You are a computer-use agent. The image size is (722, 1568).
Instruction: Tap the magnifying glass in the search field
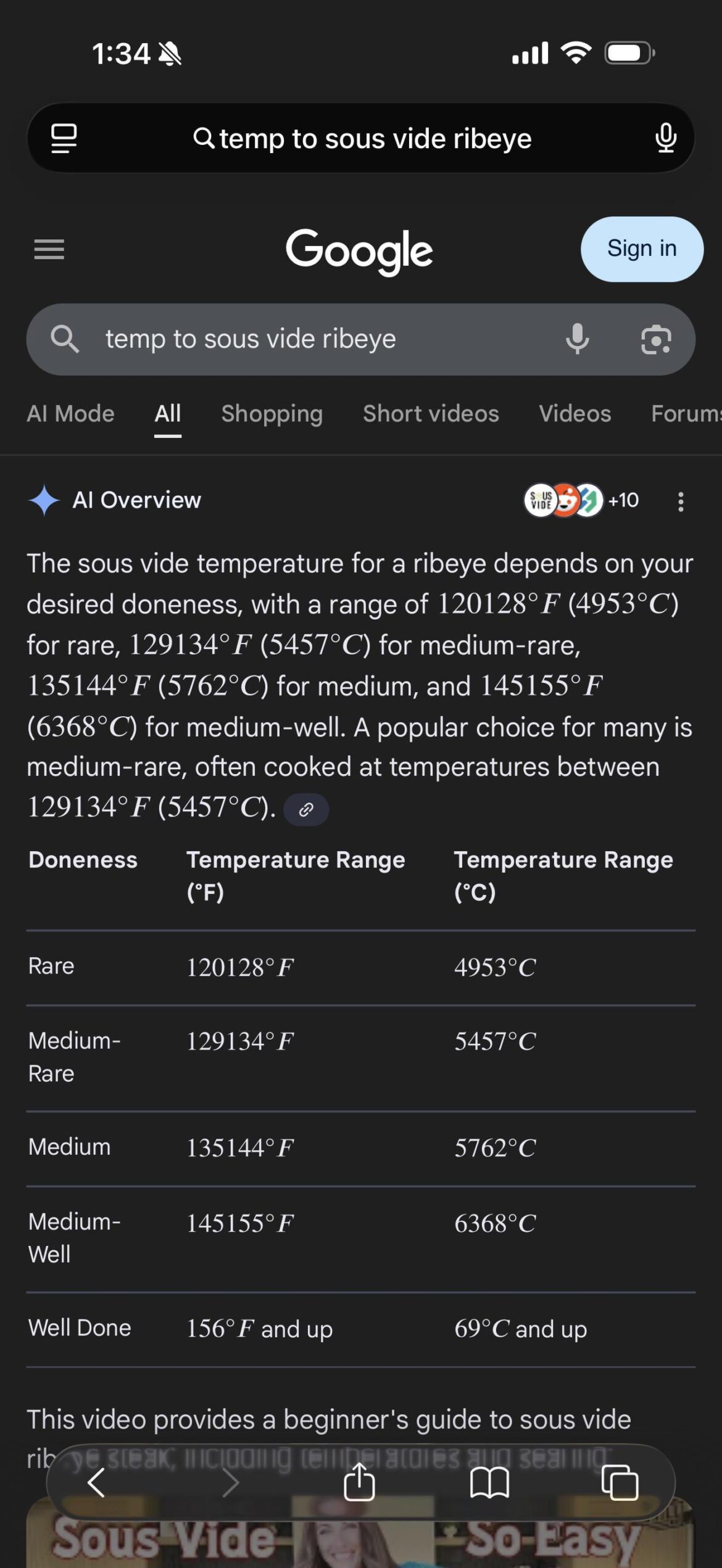point(65,339)
